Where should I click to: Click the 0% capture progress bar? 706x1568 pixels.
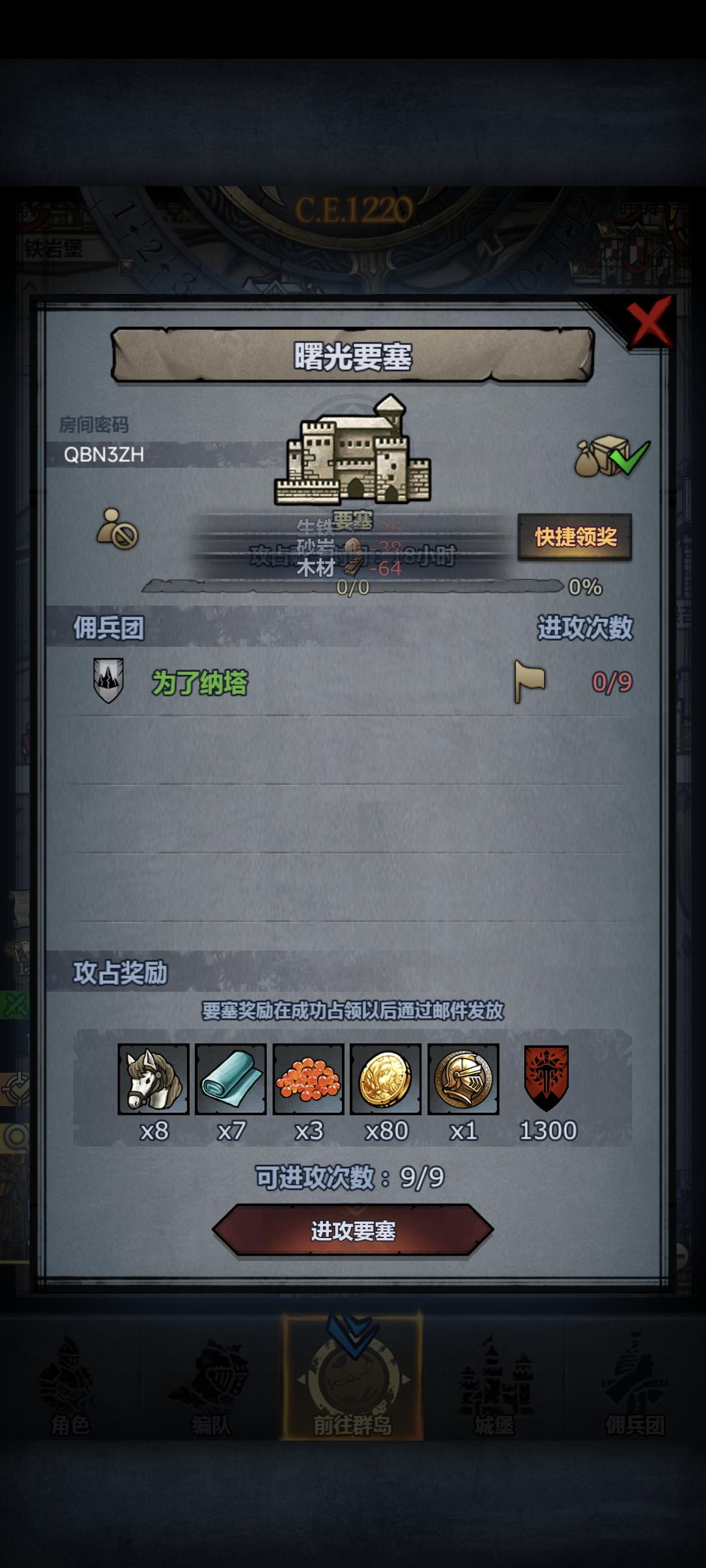pyautogui.click(x=353, y=587)
